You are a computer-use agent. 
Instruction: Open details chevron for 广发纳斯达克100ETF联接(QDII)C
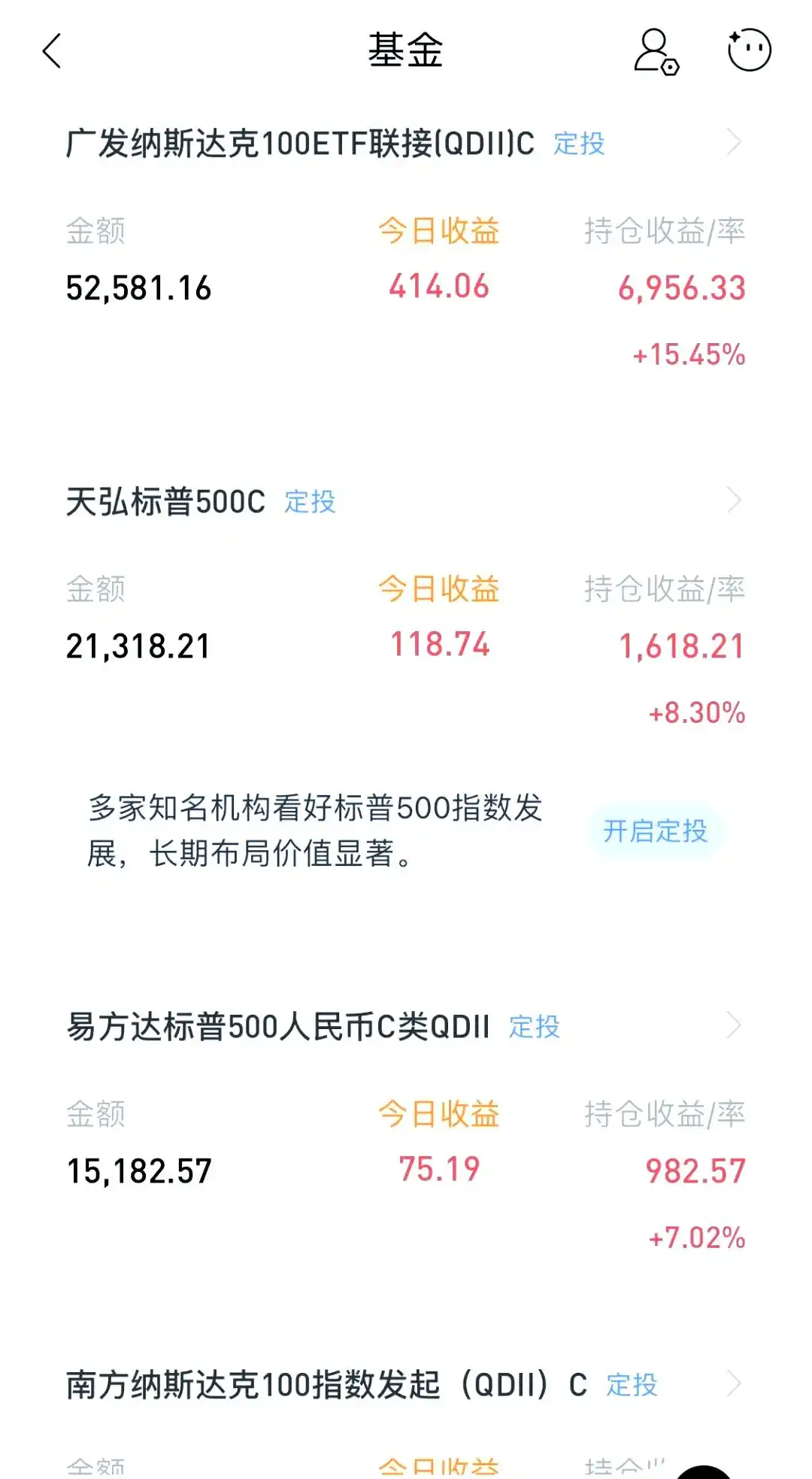735,143
